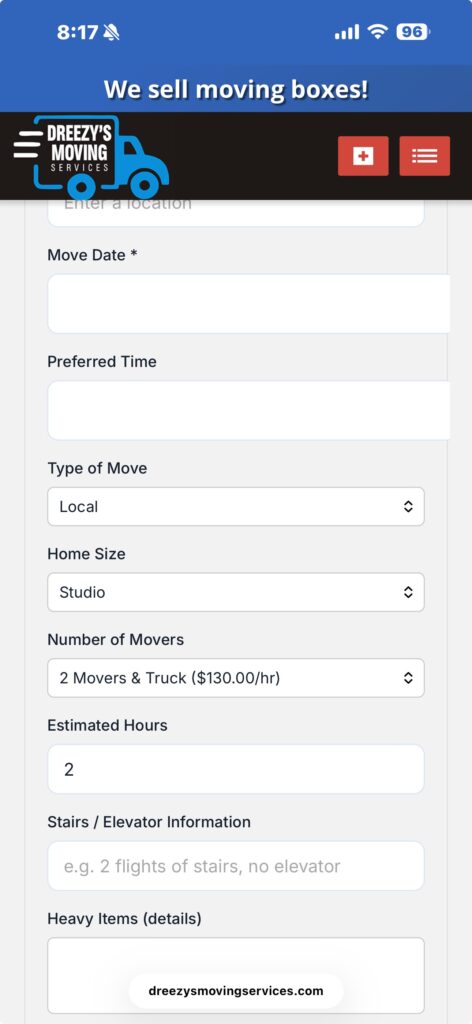
Task: Tap the dreezysmovingservices.com address pill
Action: pos(236,991)
